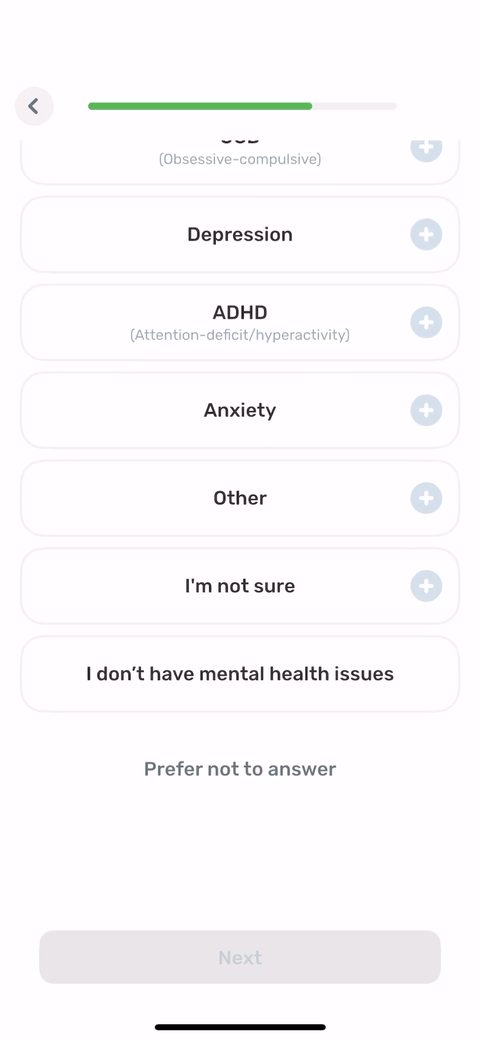Select the ADHD option
The width and height of the screenshot is (480, 1040).
(240, 322)
